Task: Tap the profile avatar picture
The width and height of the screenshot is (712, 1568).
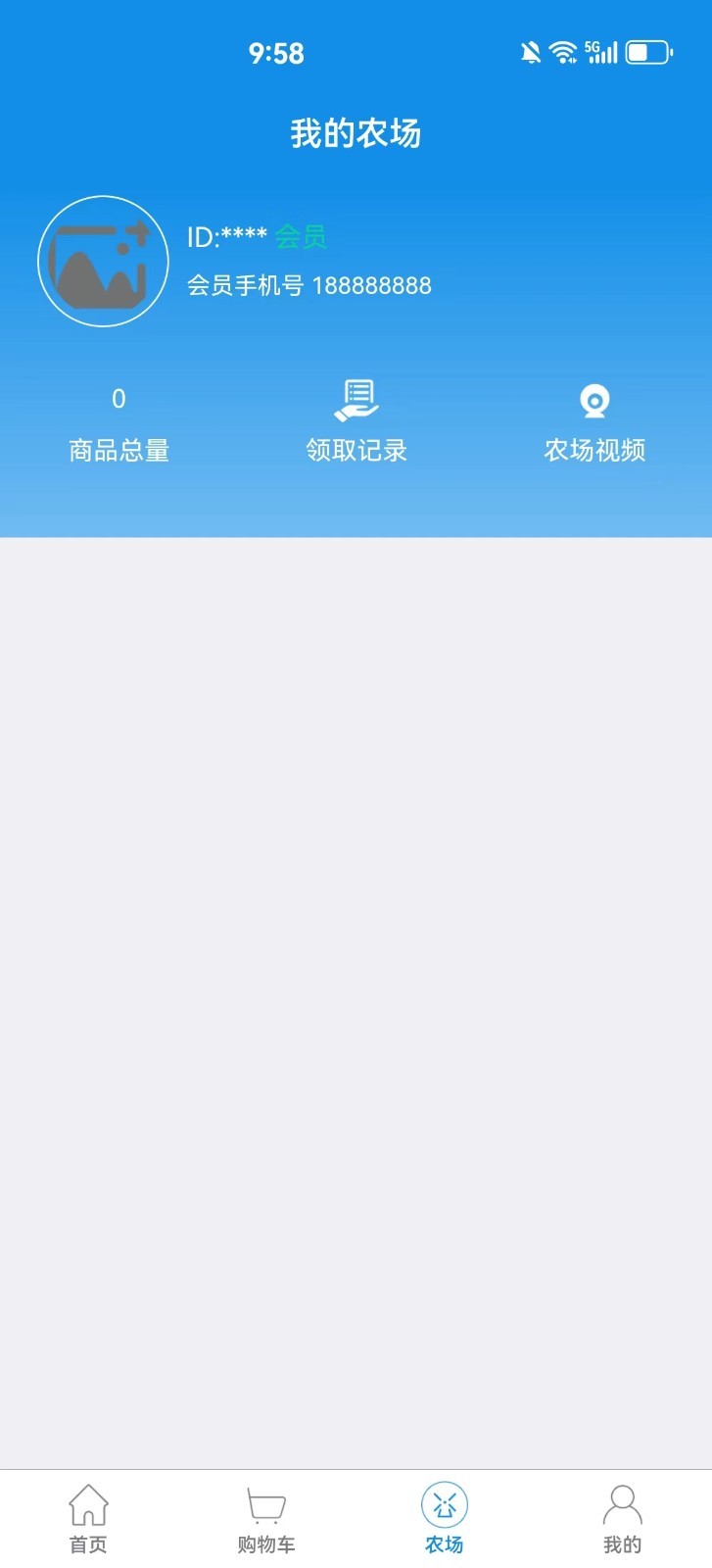Action: tap(103, 262)
